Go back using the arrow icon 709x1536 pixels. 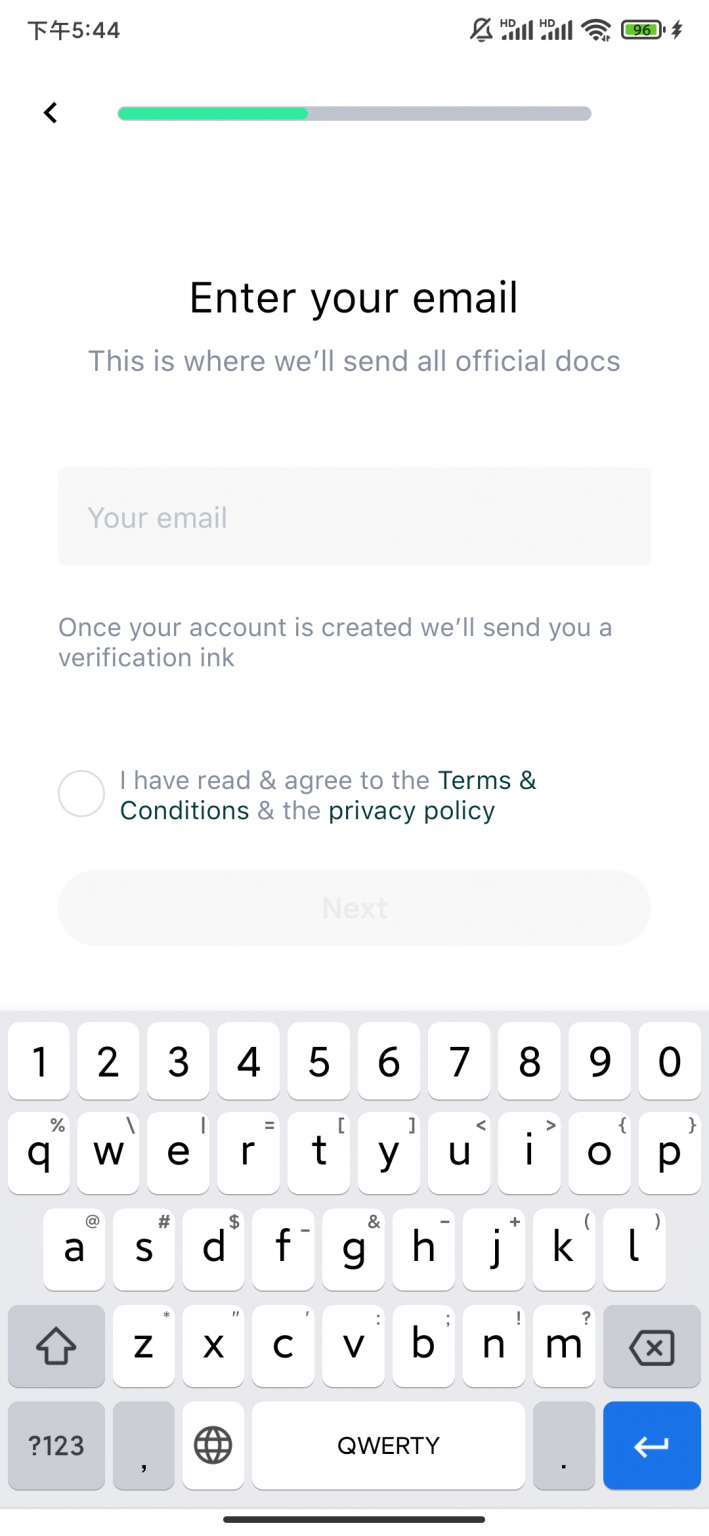coord(51,113)
